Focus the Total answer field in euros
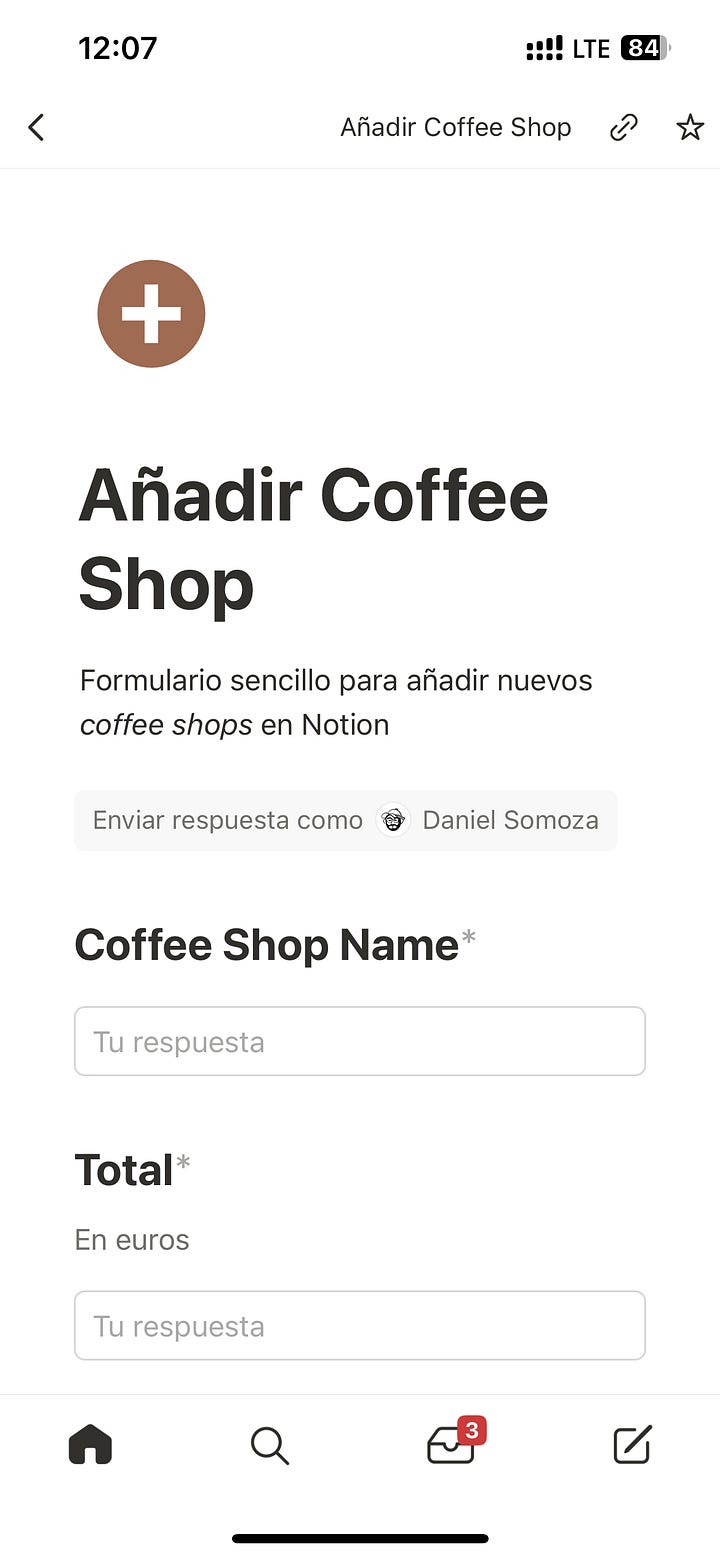720x1558 pixels. [x=360, y=1325]
